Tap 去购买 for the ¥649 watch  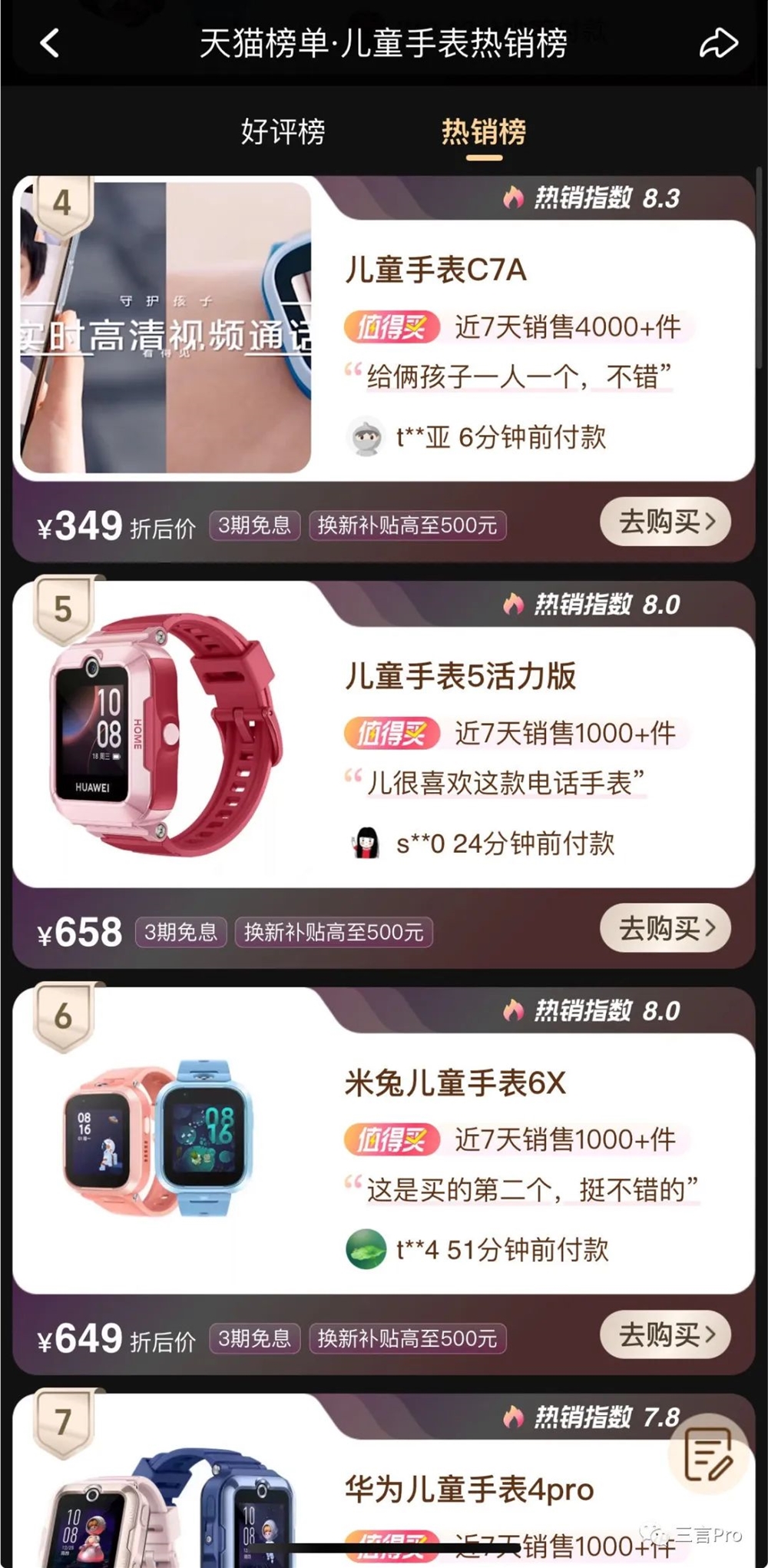coord(665,1334)
